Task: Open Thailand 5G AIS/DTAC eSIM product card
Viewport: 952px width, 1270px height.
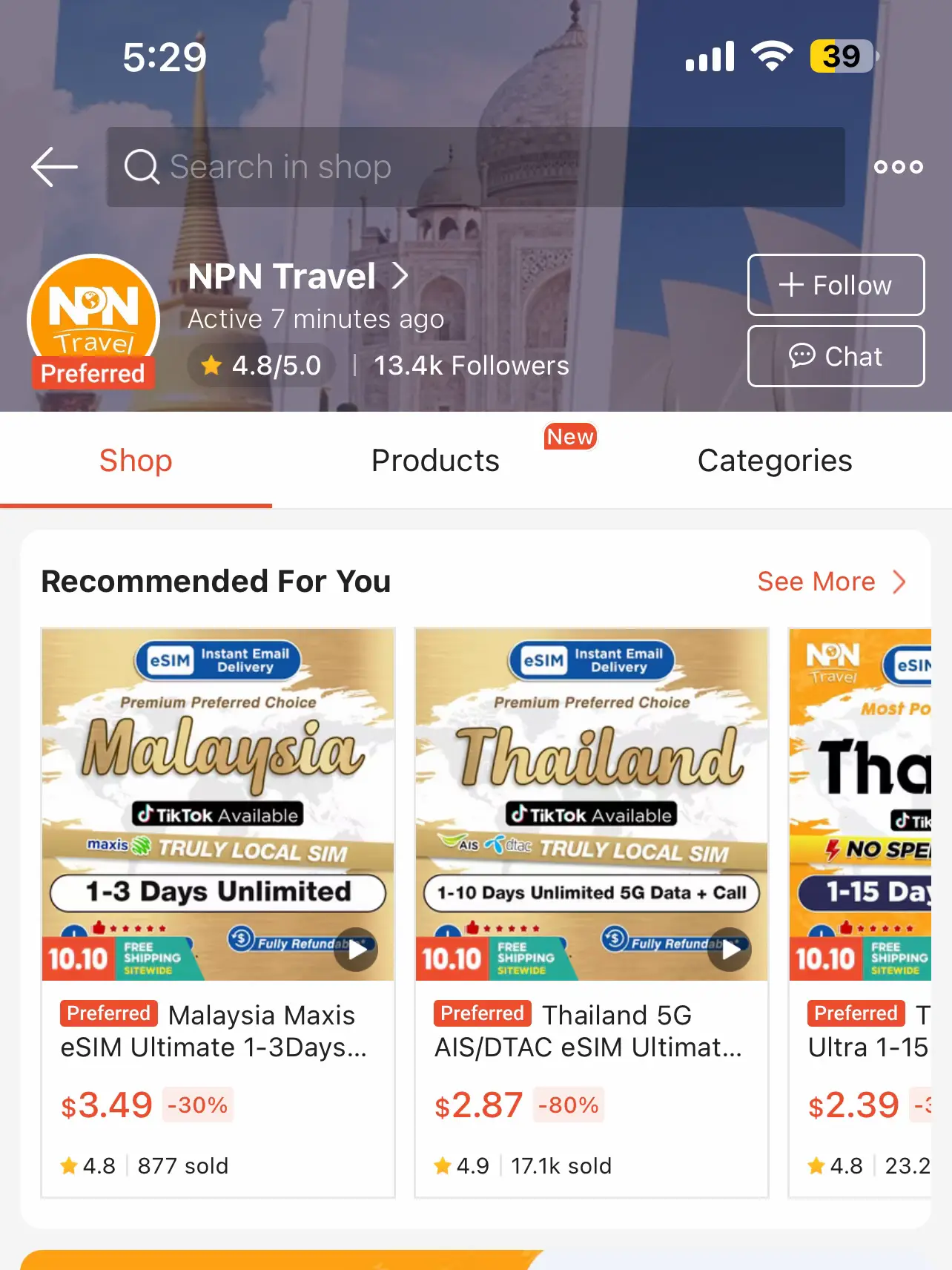Action: point(591,912)
